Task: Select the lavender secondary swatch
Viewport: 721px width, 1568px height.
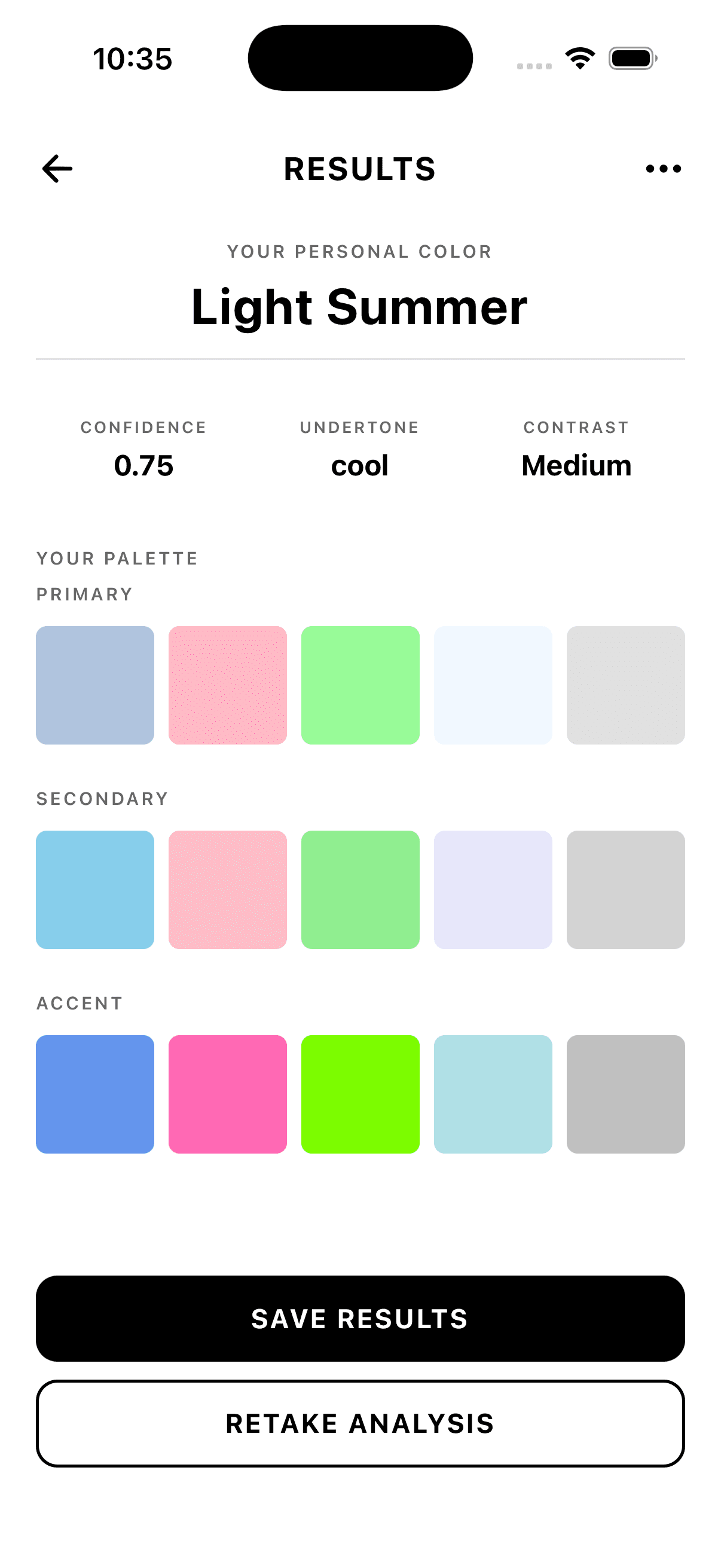Action: click(493, 889)
